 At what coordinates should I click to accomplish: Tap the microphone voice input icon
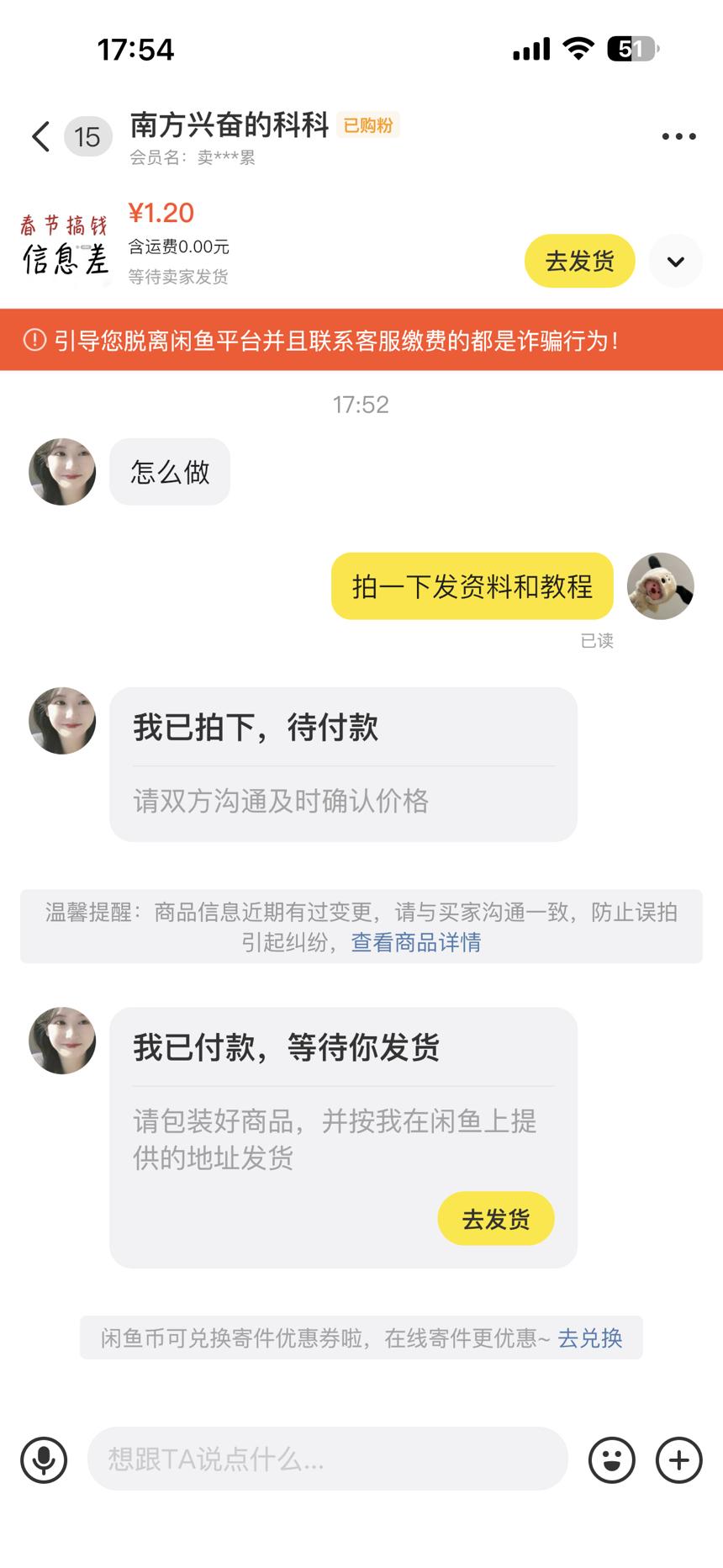(x=42, y=1460)
